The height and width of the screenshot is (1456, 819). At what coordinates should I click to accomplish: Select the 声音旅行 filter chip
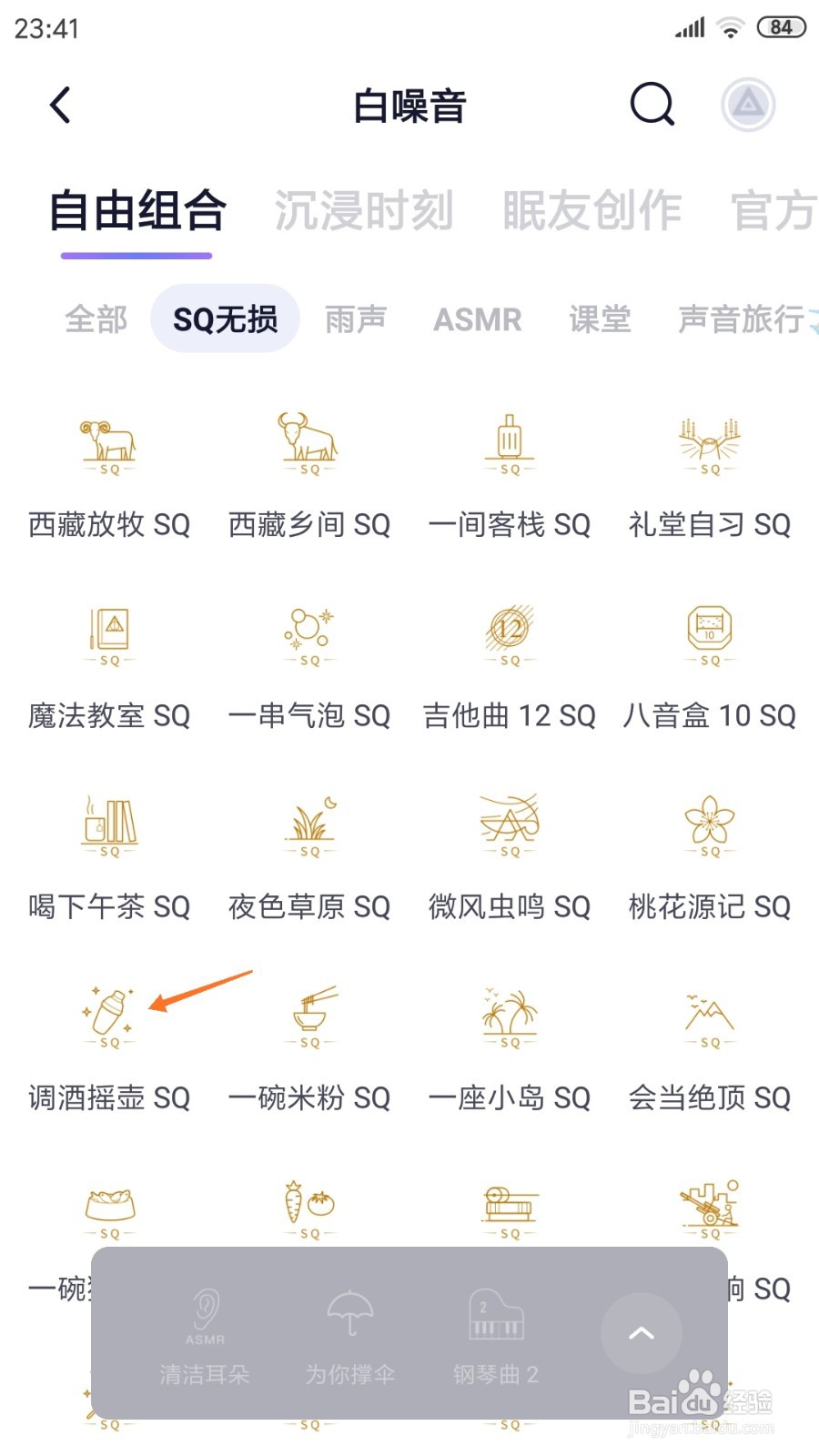coord(742,319)
